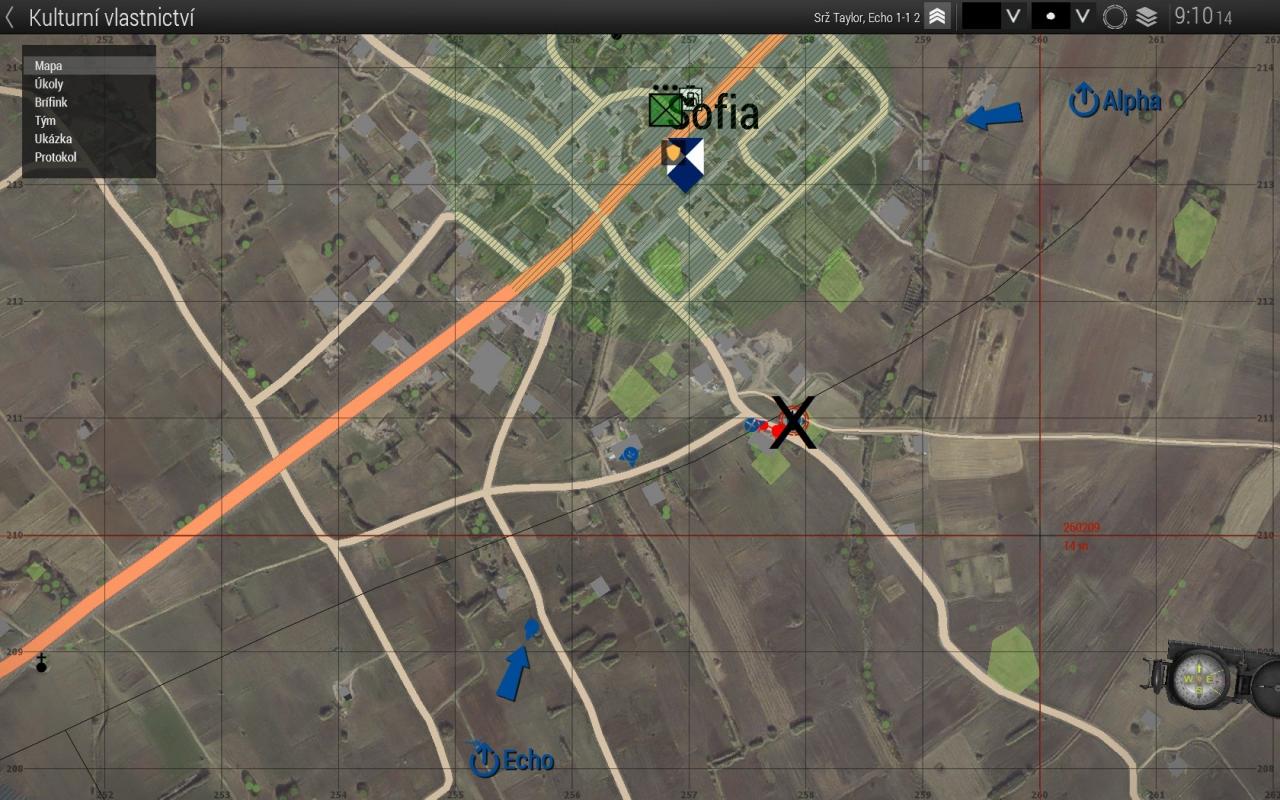The height and width of the screenshot is (800, 1280).
Task: Open the Tým team entry
Action: pos(45,120)
